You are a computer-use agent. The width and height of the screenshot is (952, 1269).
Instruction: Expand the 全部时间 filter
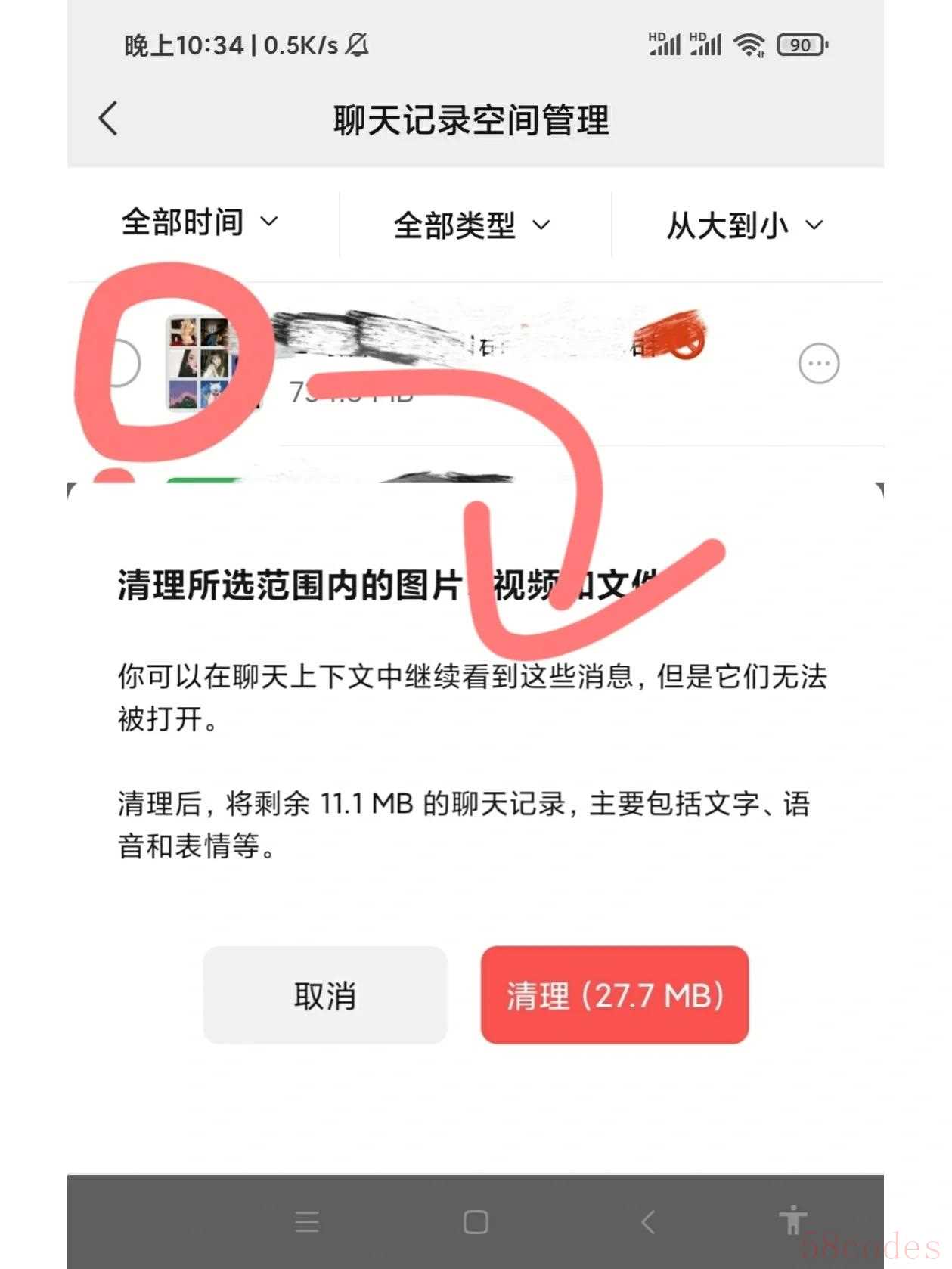(200, 223)
